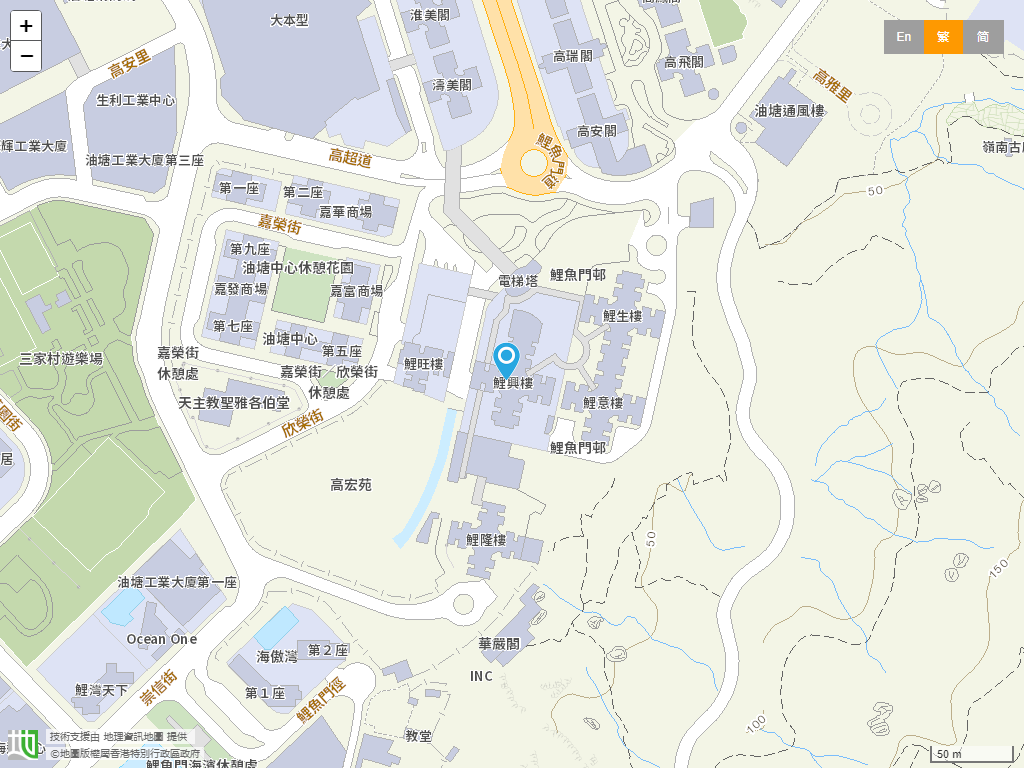1024x768 pixels.
Task: Switch to Simplified Chinese 简
Action: pyautogui.click(x=983, y=37)
